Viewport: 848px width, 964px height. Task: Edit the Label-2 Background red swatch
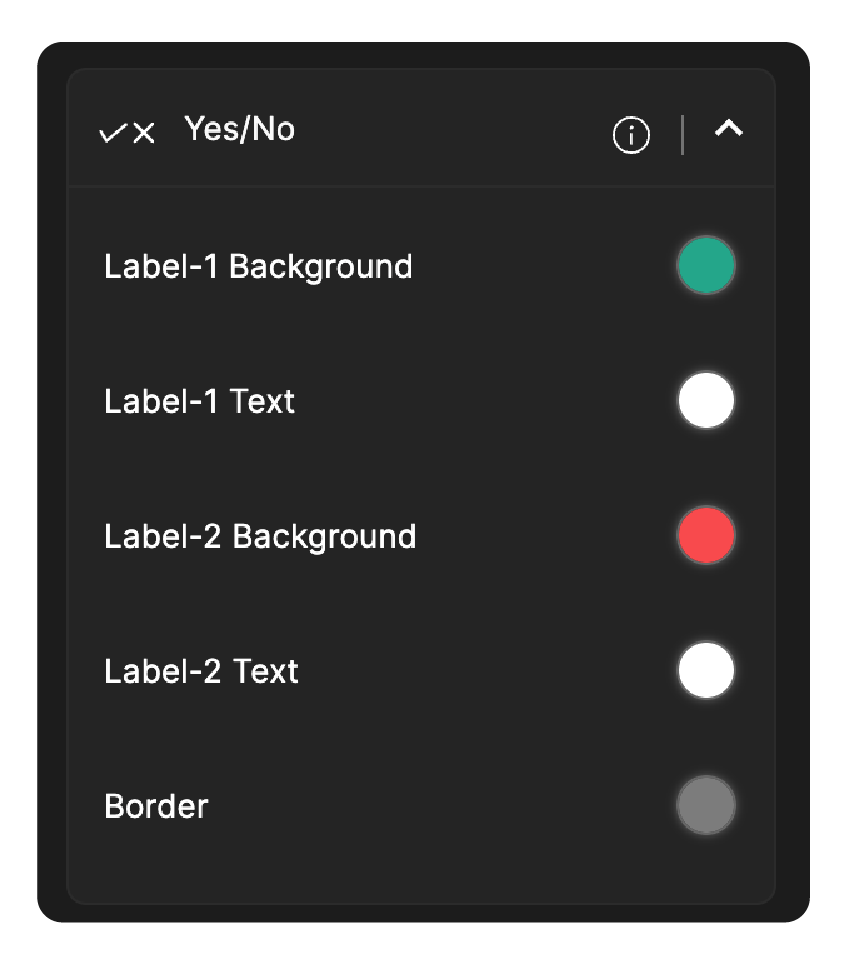tap(706, 536)
